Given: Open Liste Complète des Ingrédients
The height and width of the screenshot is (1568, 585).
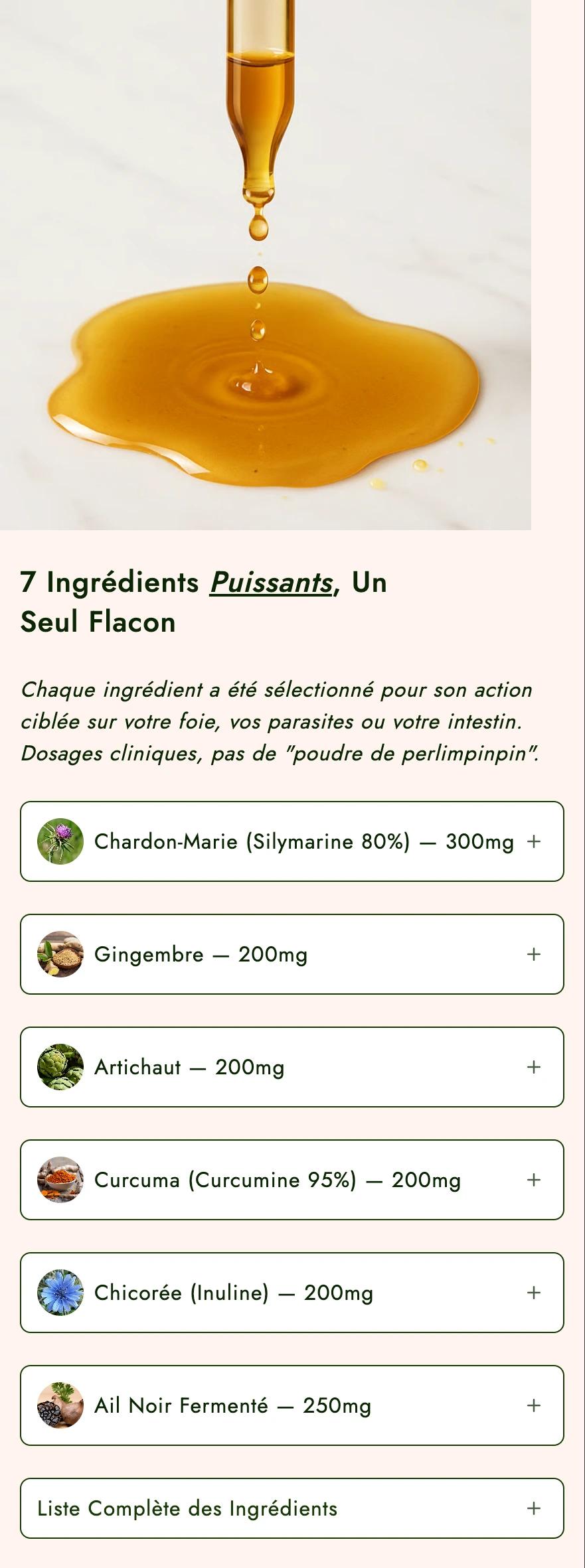Looking at the screenshot, I should pyautogui.click(x=292, y=1508).
